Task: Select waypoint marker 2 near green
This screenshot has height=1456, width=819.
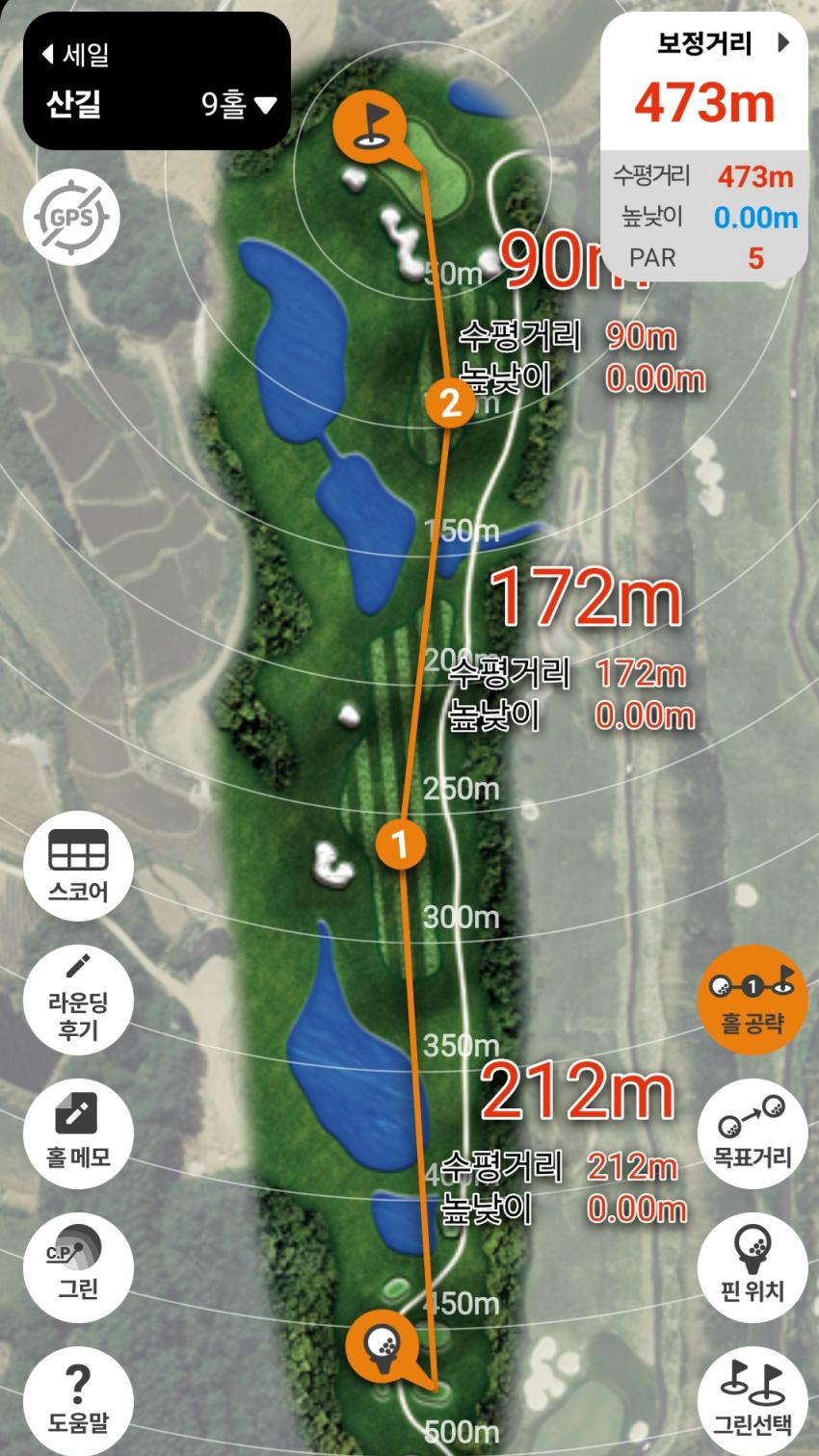Action: [x=450, y=403]
